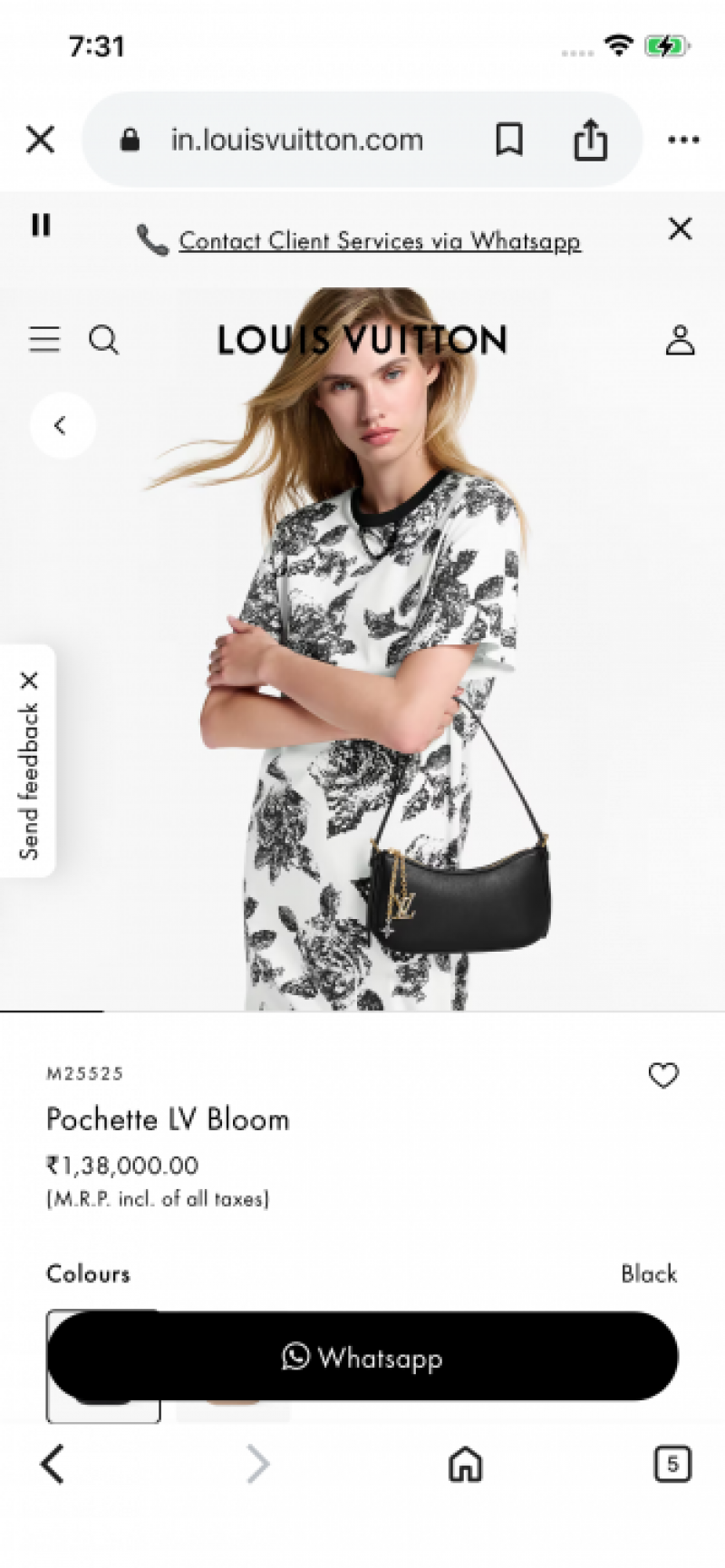Image resolution: width=725 pixels, height=1568 pixels.
Task: Go back with the round arrow button
Action: pos(62,425)
